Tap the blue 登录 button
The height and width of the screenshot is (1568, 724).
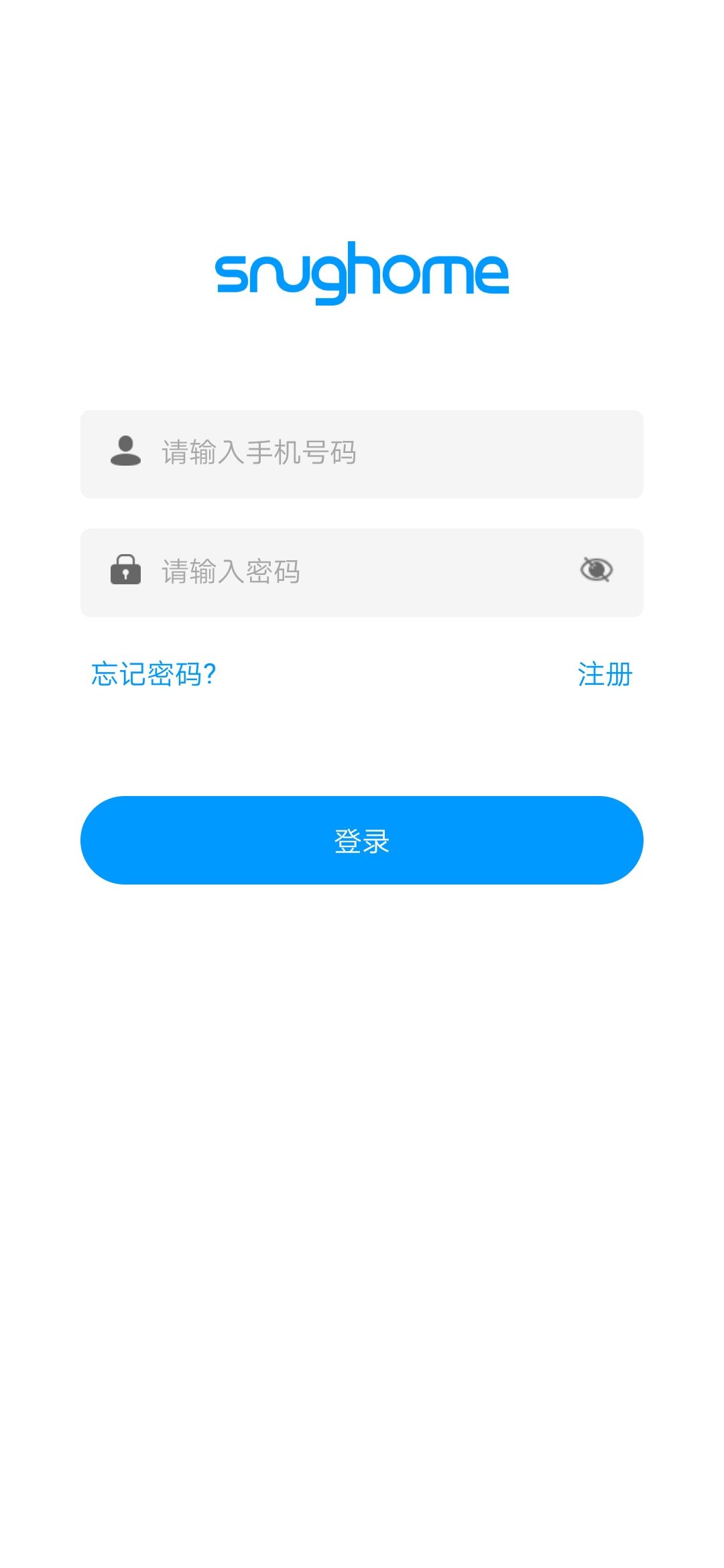pos(362,840)
